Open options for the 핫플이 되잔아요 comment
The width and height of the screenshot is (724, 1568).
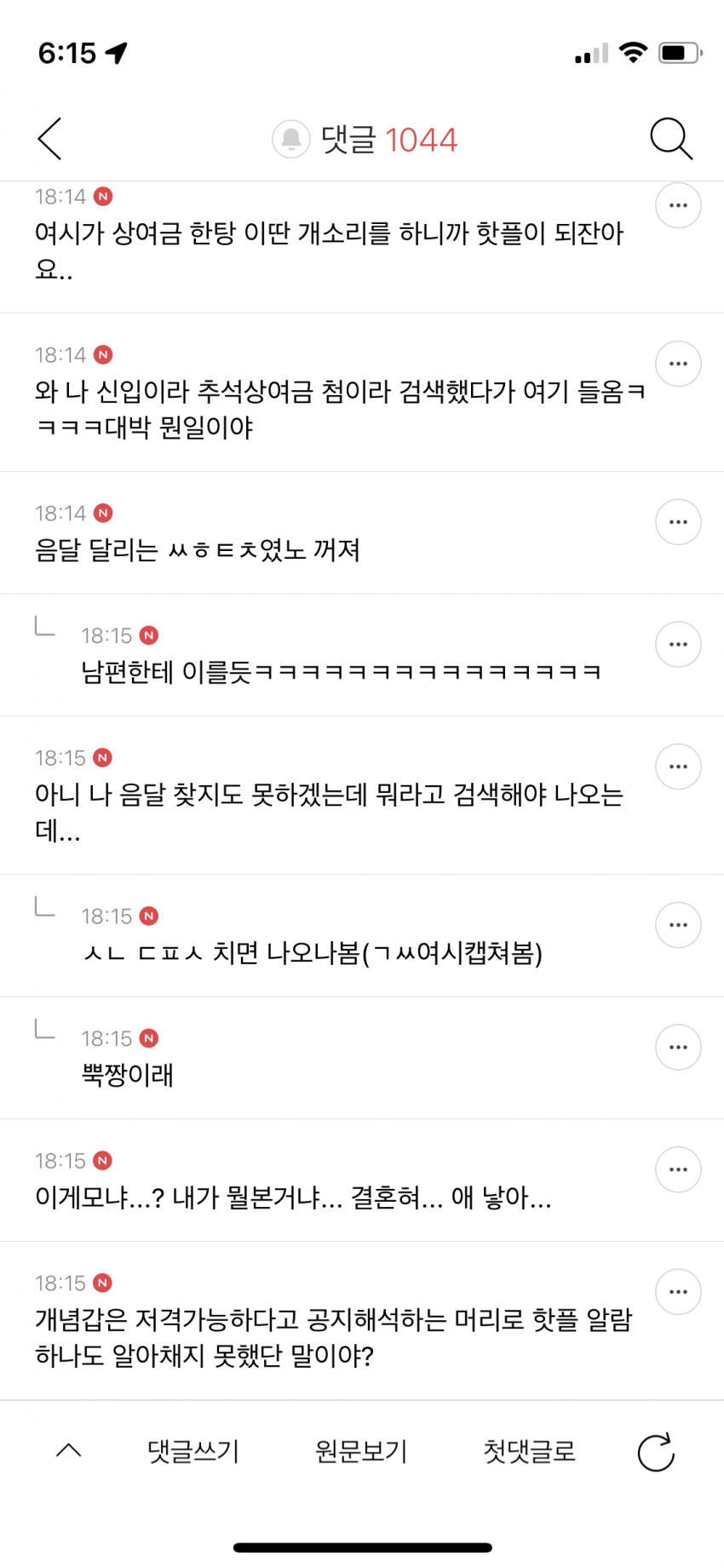coord(678,205)
